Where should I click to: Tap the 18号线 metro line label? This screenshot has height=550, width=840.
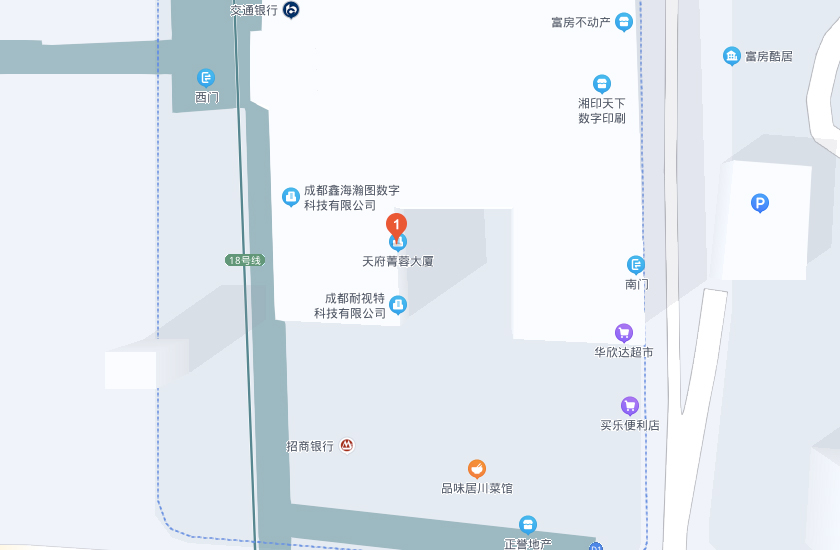[244, 260]
